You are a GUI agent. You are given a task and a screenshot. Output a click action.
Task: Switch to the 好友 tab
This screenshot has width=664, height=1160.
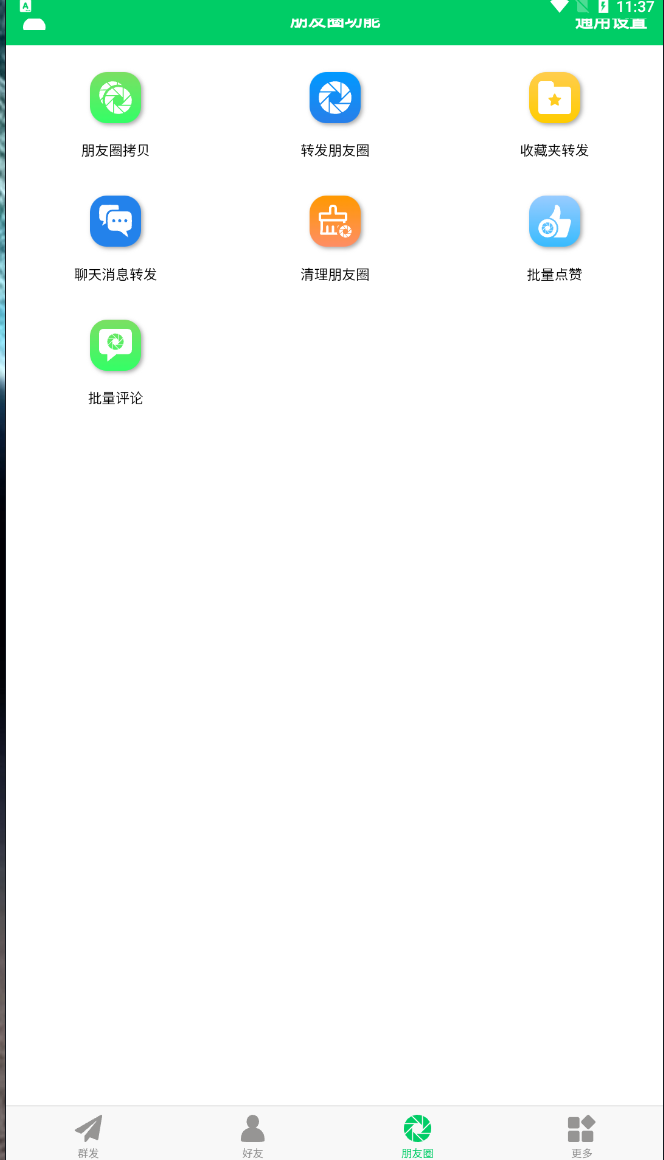pyautogui.click(x=253, y=1135)
